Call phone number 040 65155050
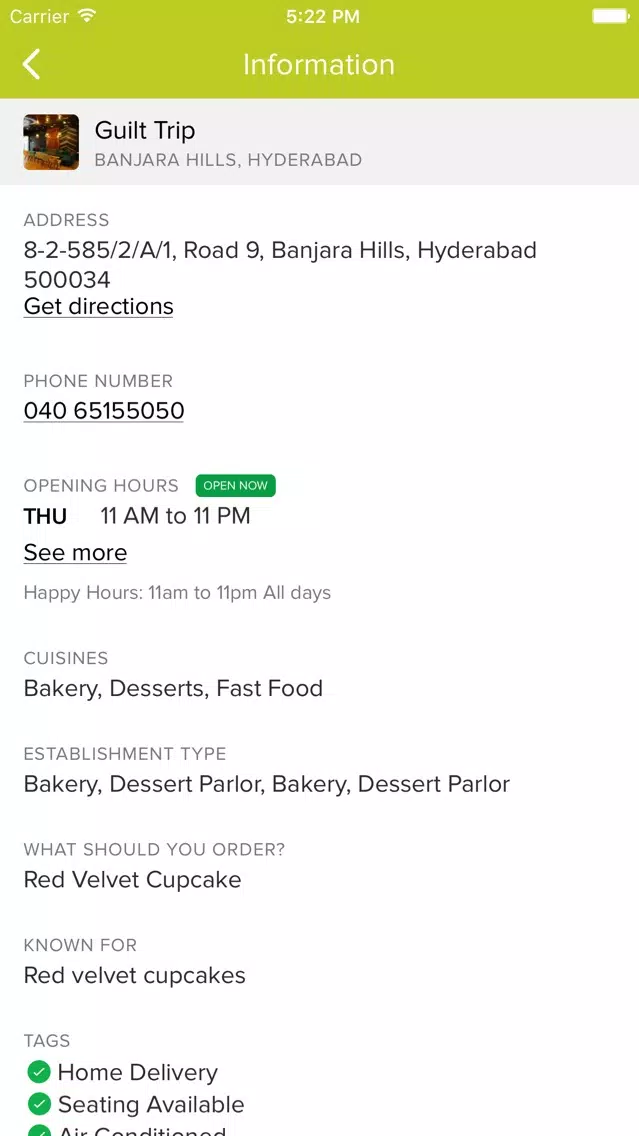The height and width of the screenshot is (1136, 639). (104, 411)
